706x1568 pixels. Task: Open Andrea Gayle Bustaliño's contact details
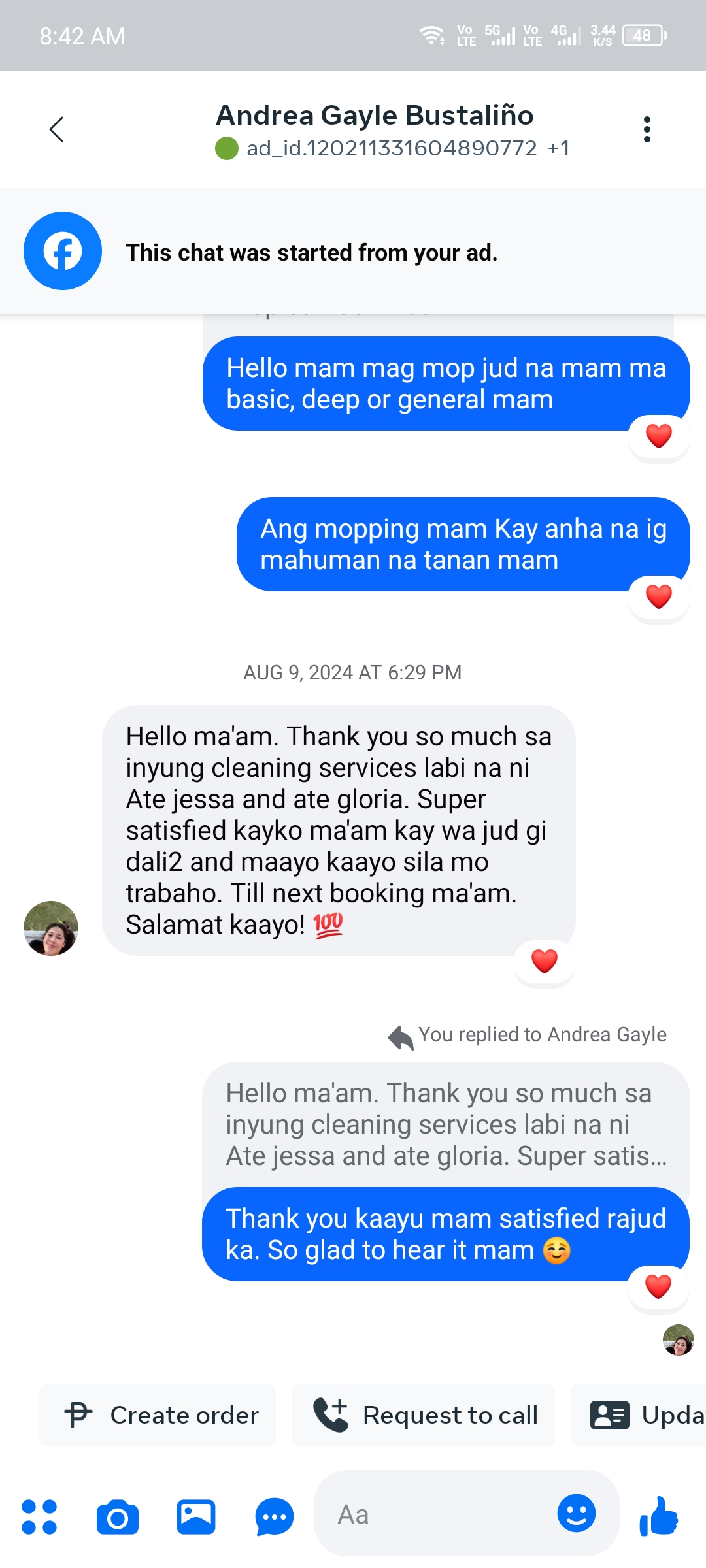click(x=375, y=116)
